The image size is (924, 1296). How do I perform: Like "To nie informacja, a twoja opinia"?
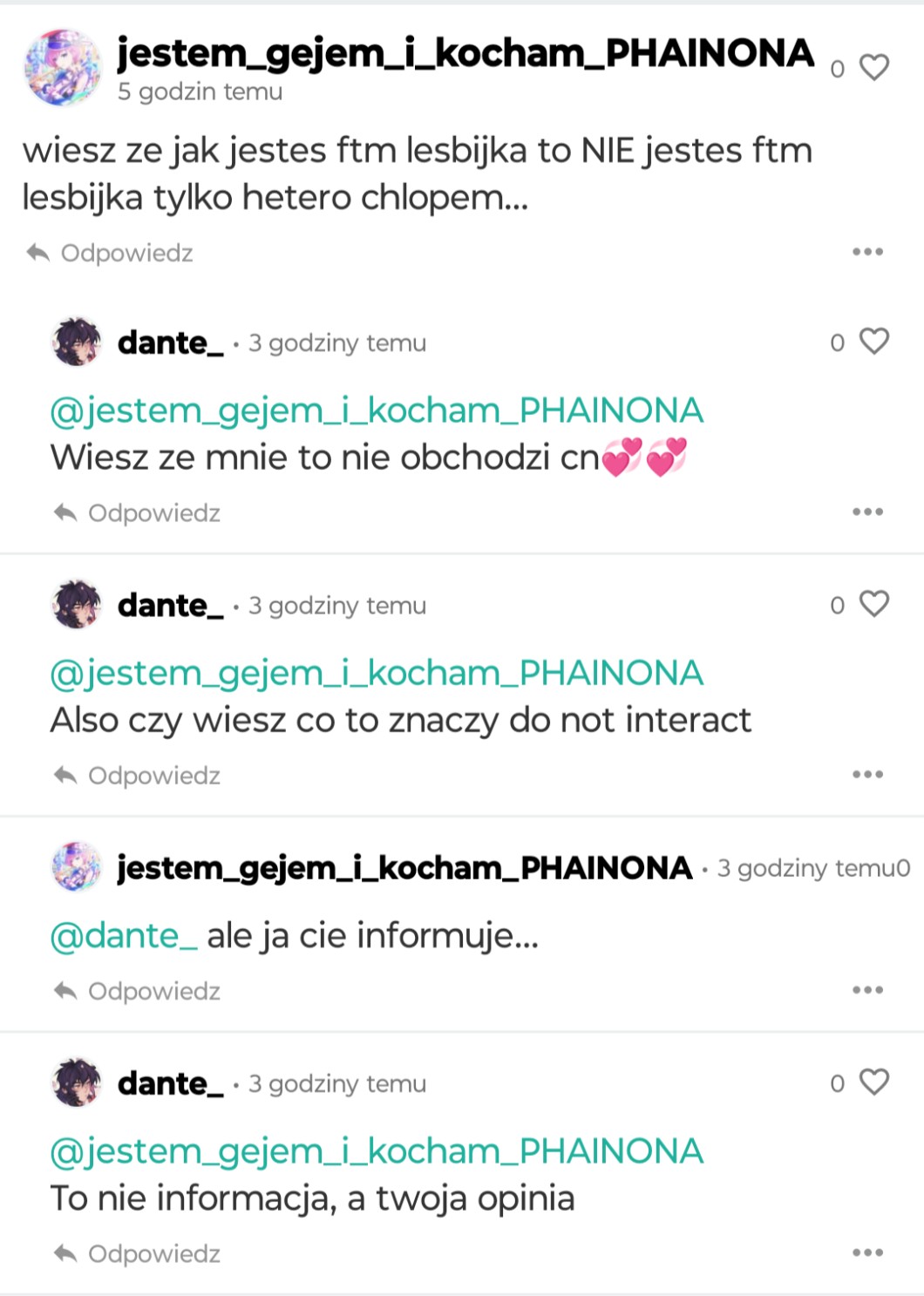[873, 1082]
